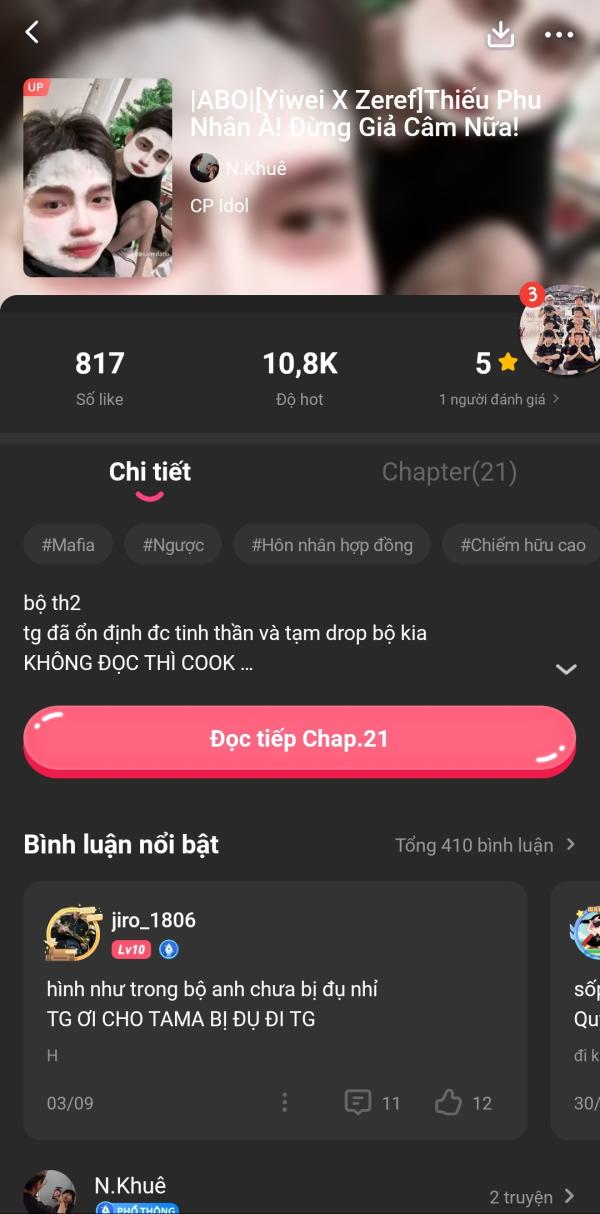Open the #Chiếm hữu cao tag
The height and width of the screenshot is (1214, 600).
522,545
